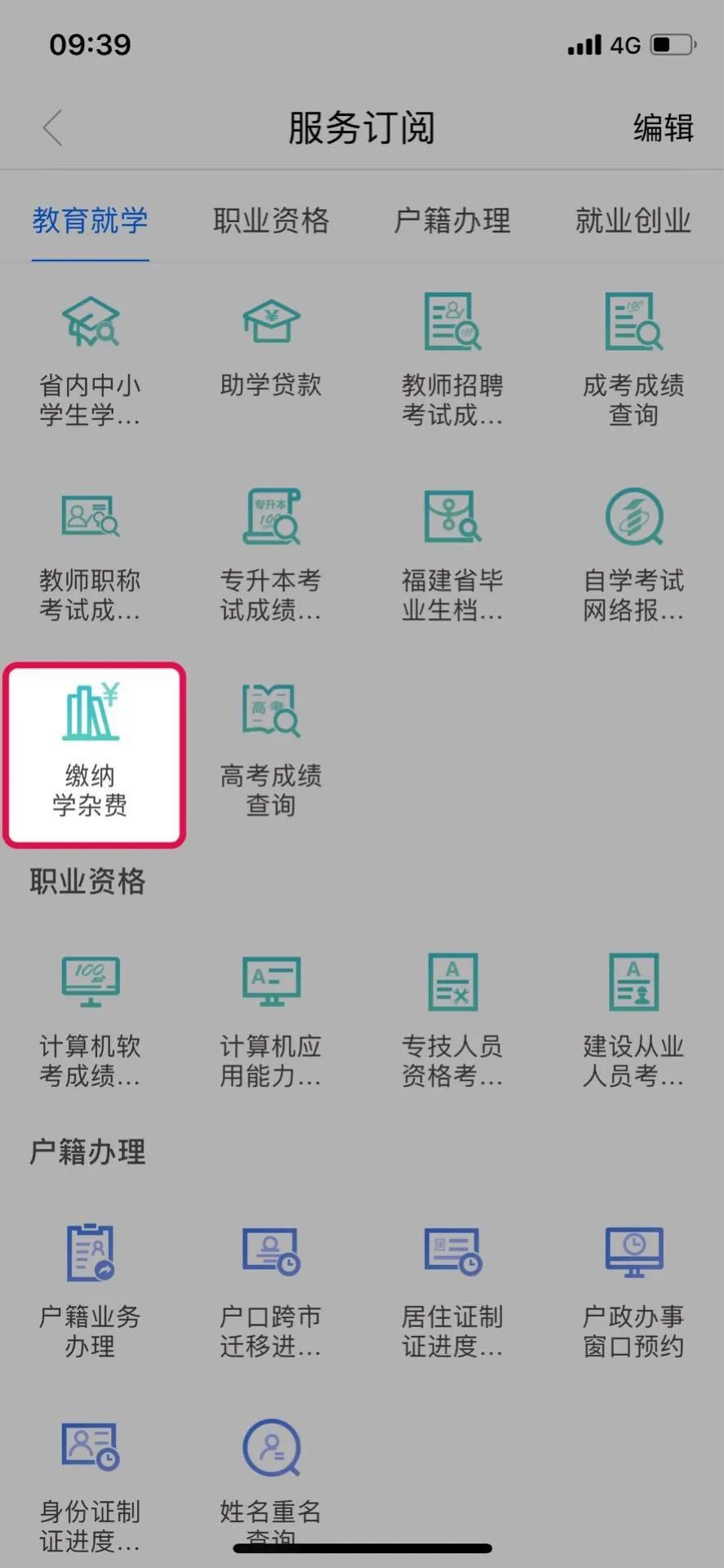Open 成考成绩查询
Image resolution: width=724 pixels, height=1568 pixels.
pos(633,359)
